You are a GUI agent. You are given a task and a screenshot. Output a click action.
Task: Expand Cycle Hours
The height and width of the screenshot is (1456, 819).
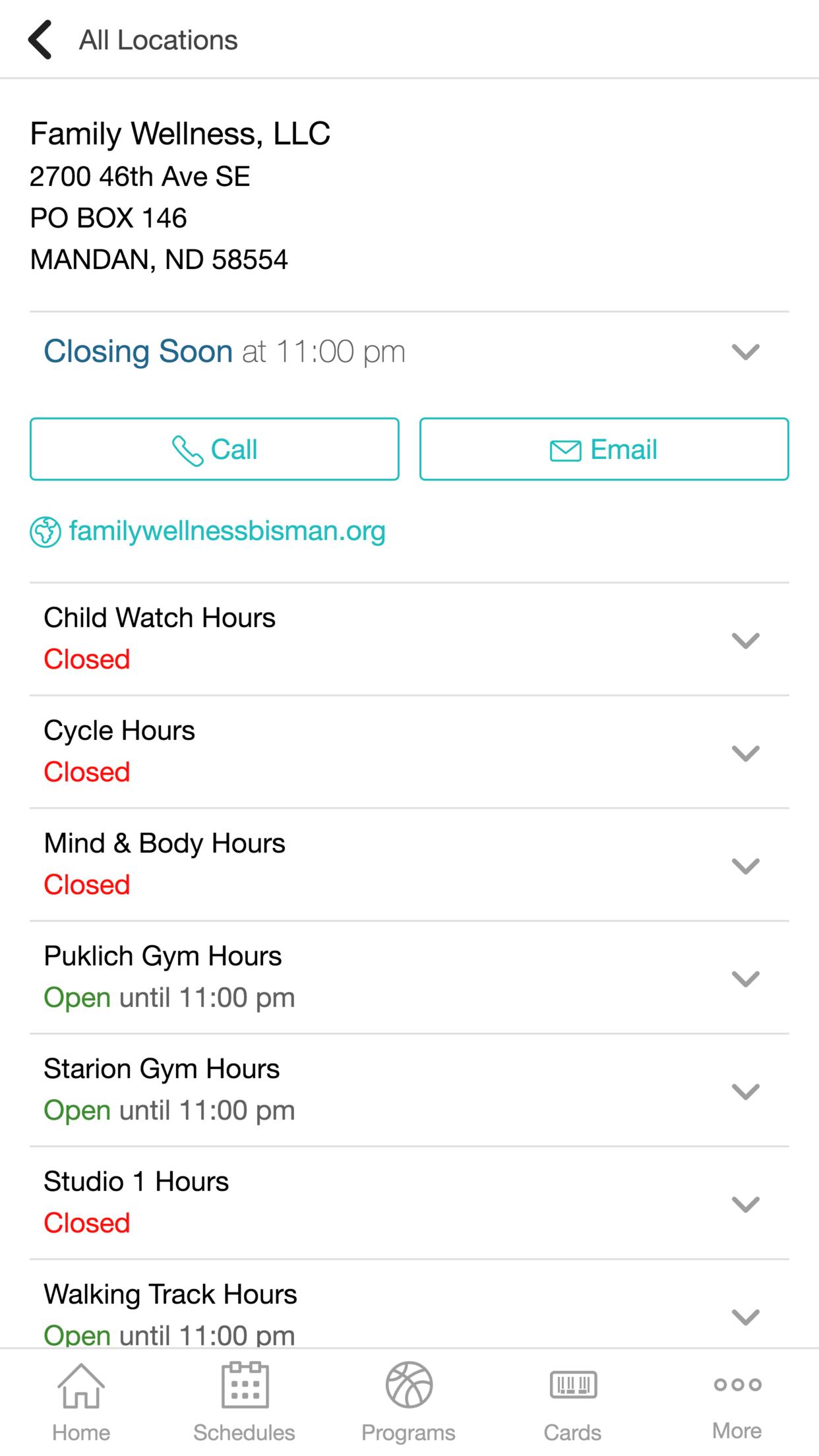(745, 752)
